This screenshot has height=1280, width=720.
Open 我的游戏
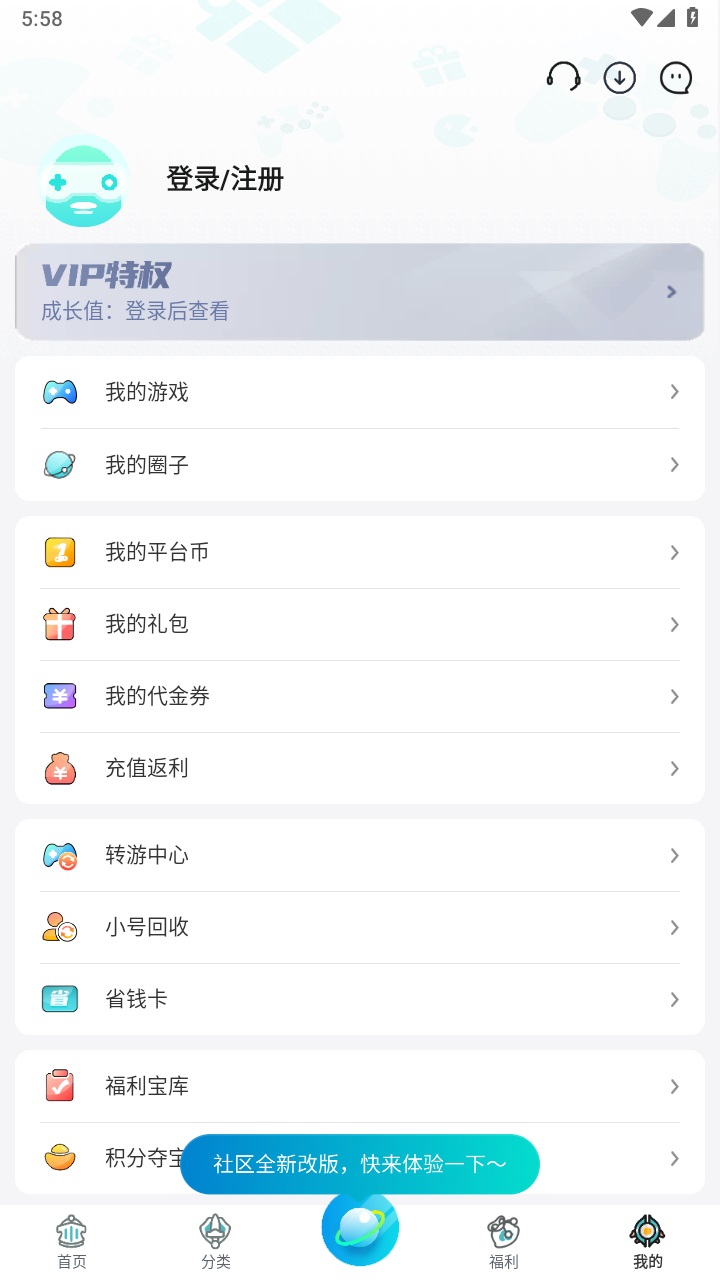(360, 392)
